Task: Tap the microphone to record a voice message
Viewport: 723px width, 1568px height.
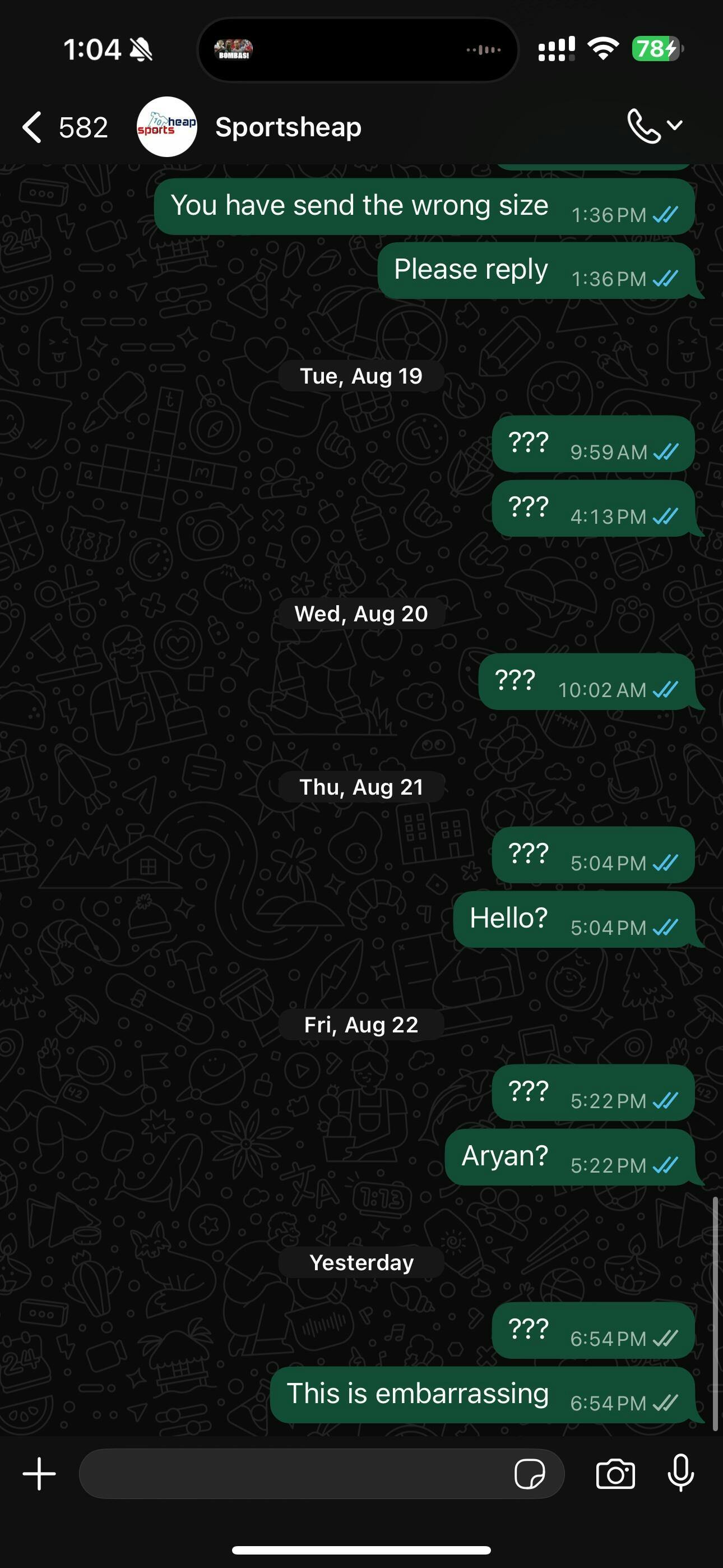Action: [x=680, y=1473]
